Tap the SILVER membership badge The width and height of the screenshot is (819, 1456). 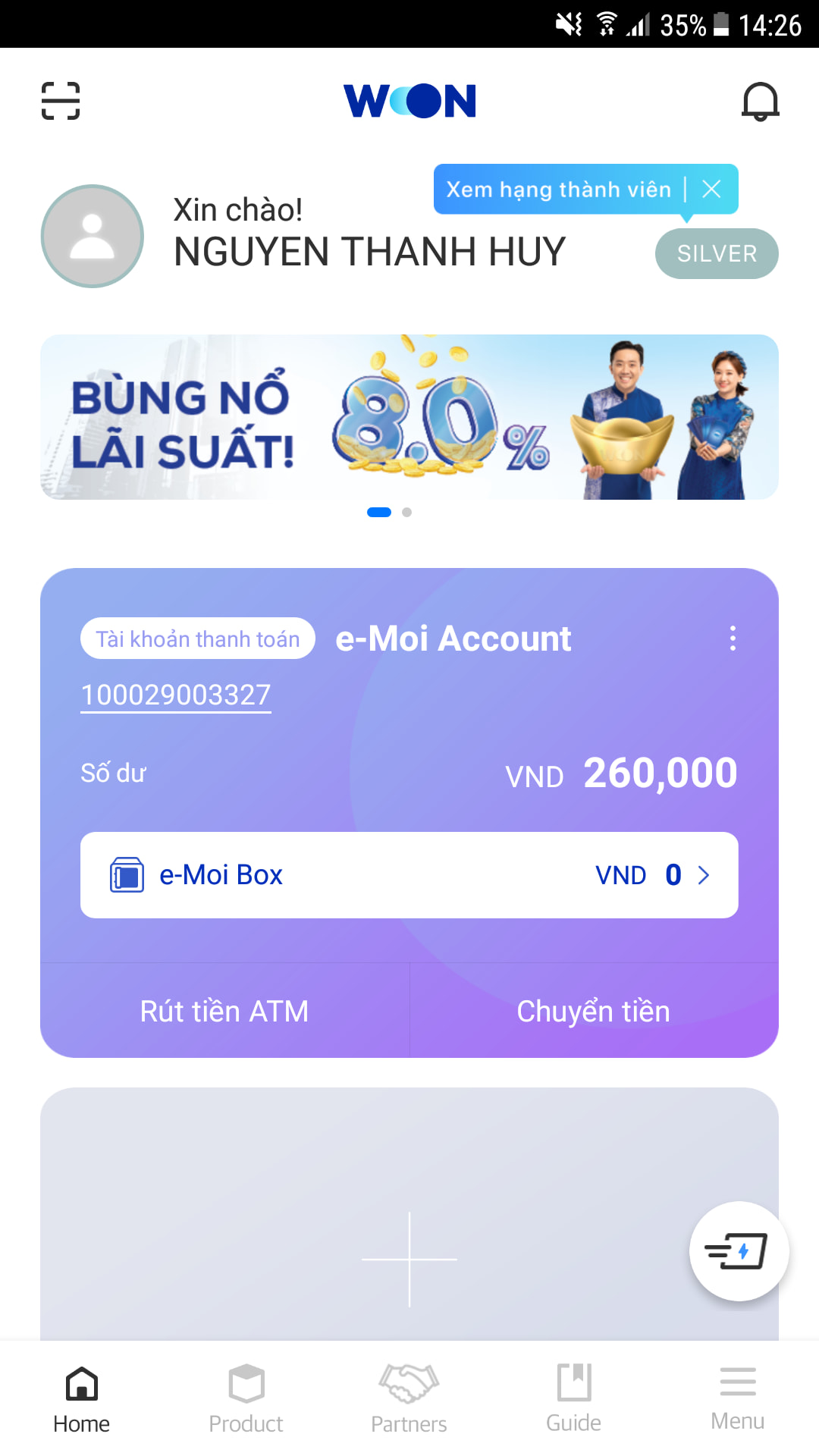coord(717,253)
